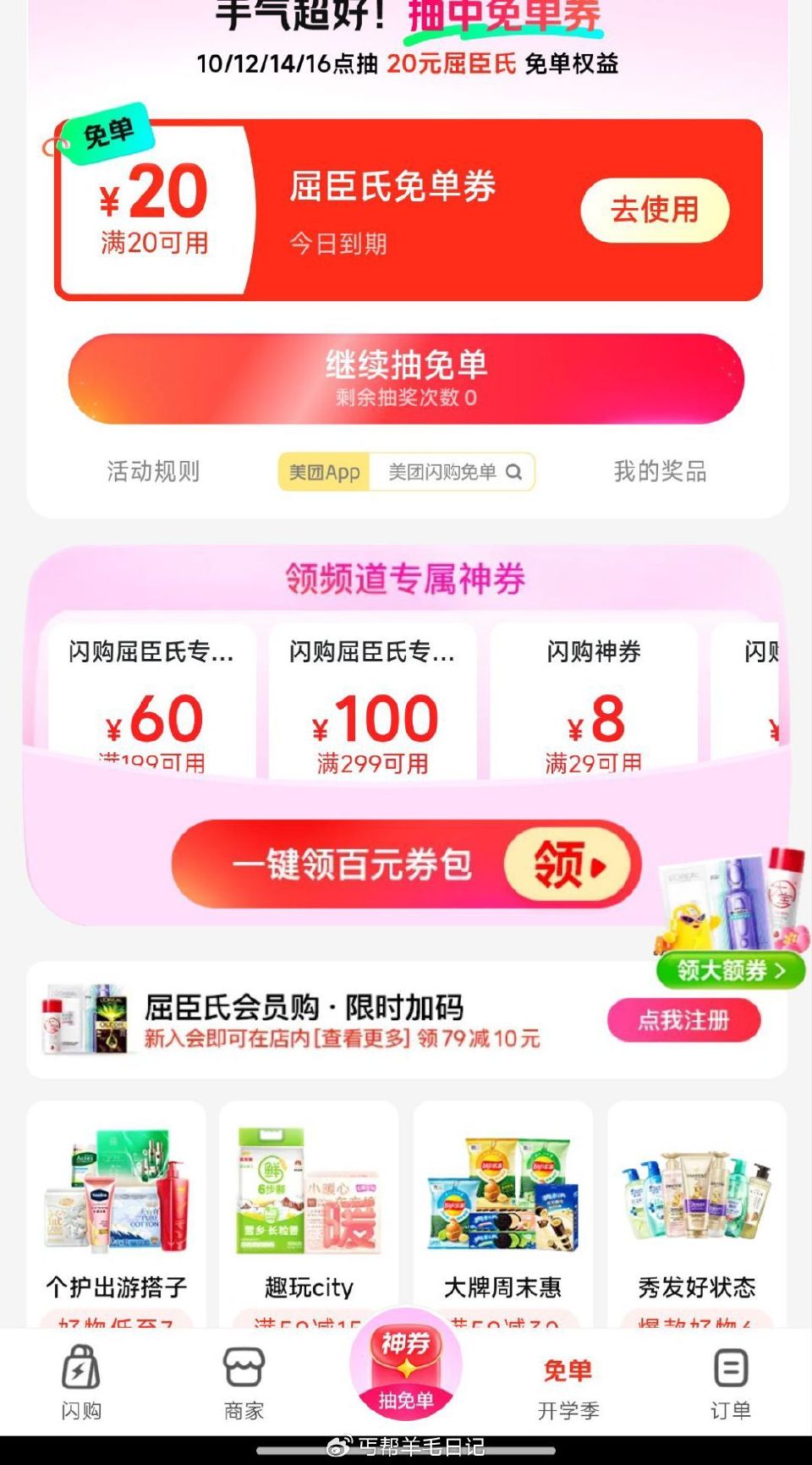Select the 免单 navigation item above 开学季
The width and height of the screenshot is (812, 1465).
pyautogui.click(x=568, y=1369)
